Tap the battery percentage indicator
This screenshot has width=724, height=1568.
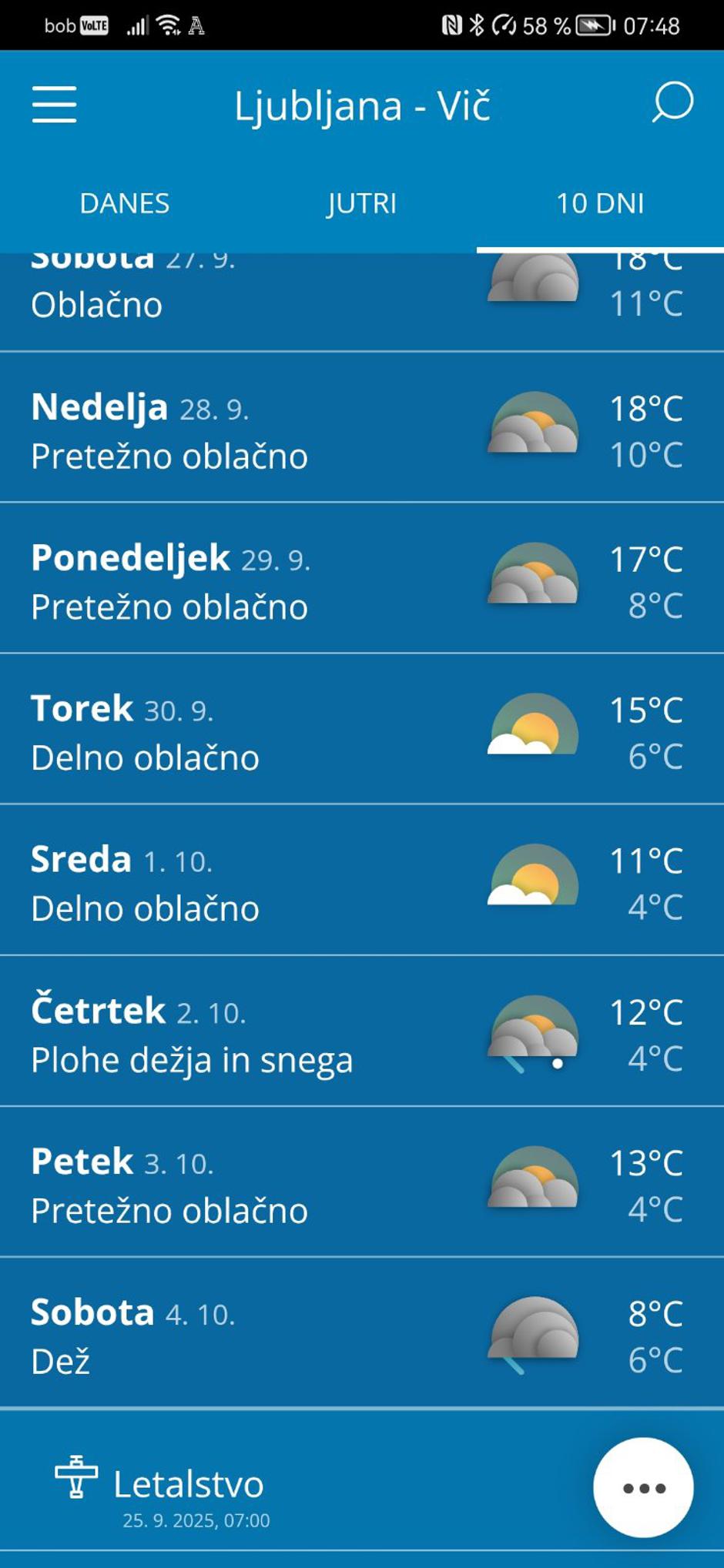coord(545,24)
